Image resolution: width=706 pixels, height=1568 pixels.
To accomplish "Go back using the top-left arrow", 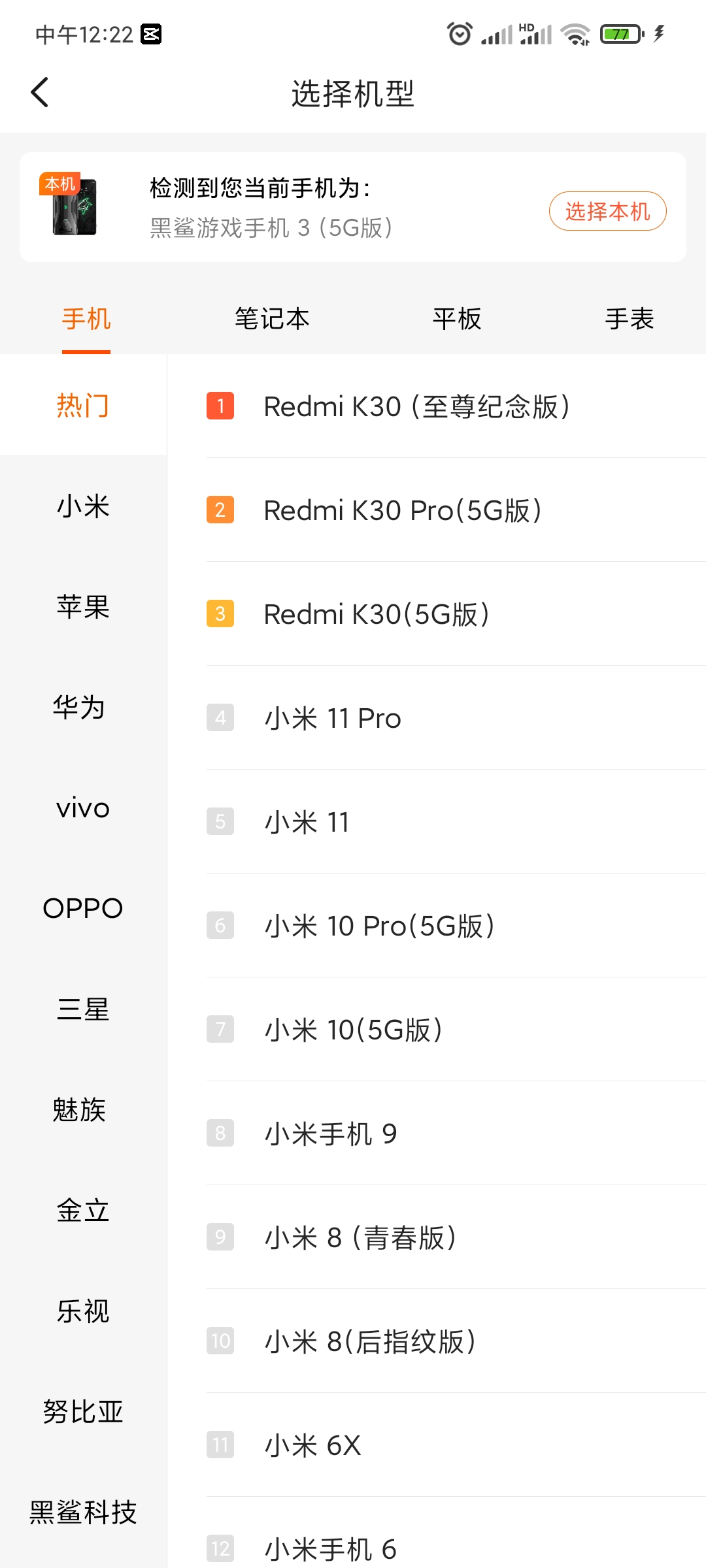I will [40, 92].
